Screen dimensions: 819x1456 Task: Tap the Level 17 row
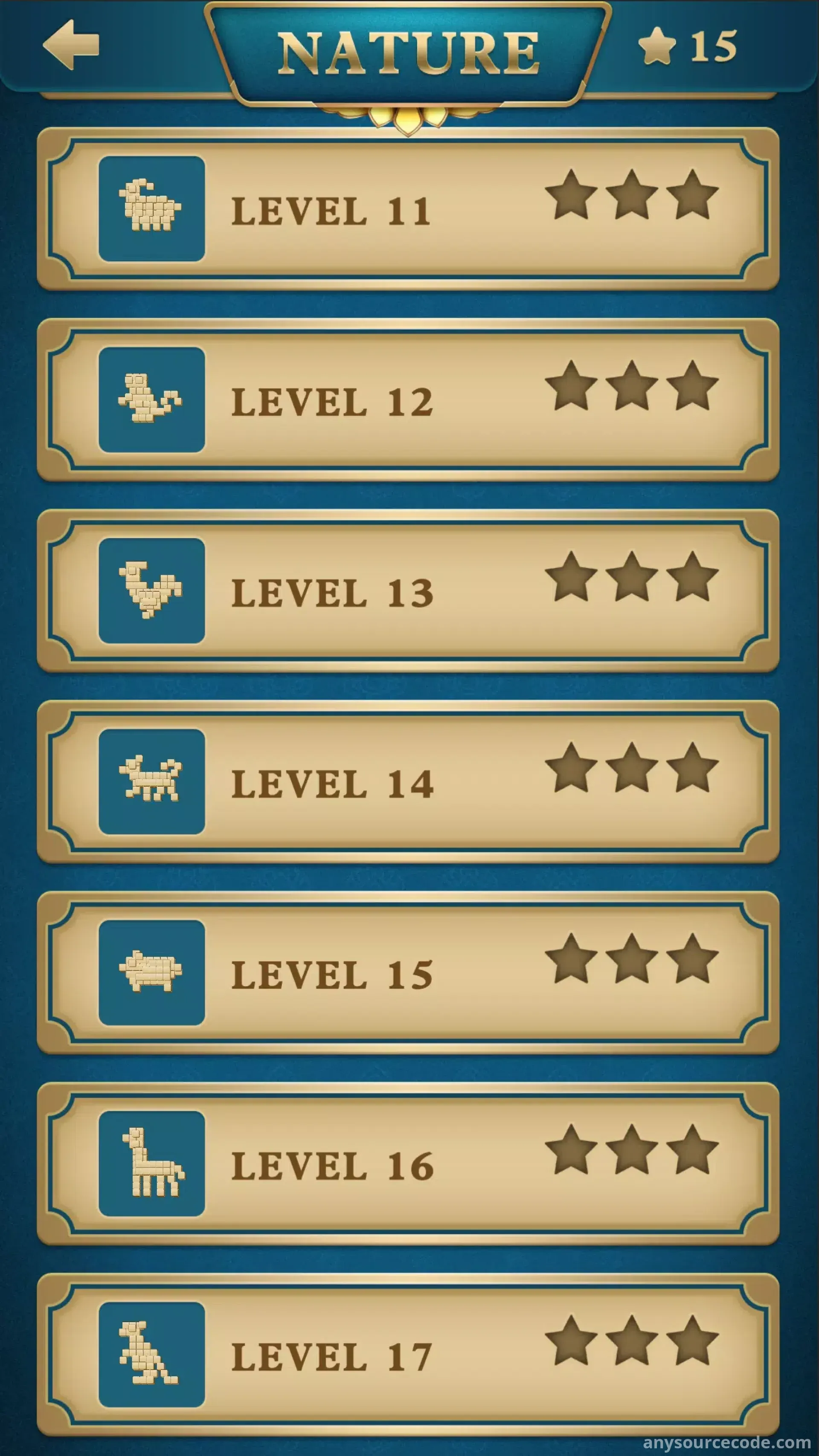pos(407,1355)
